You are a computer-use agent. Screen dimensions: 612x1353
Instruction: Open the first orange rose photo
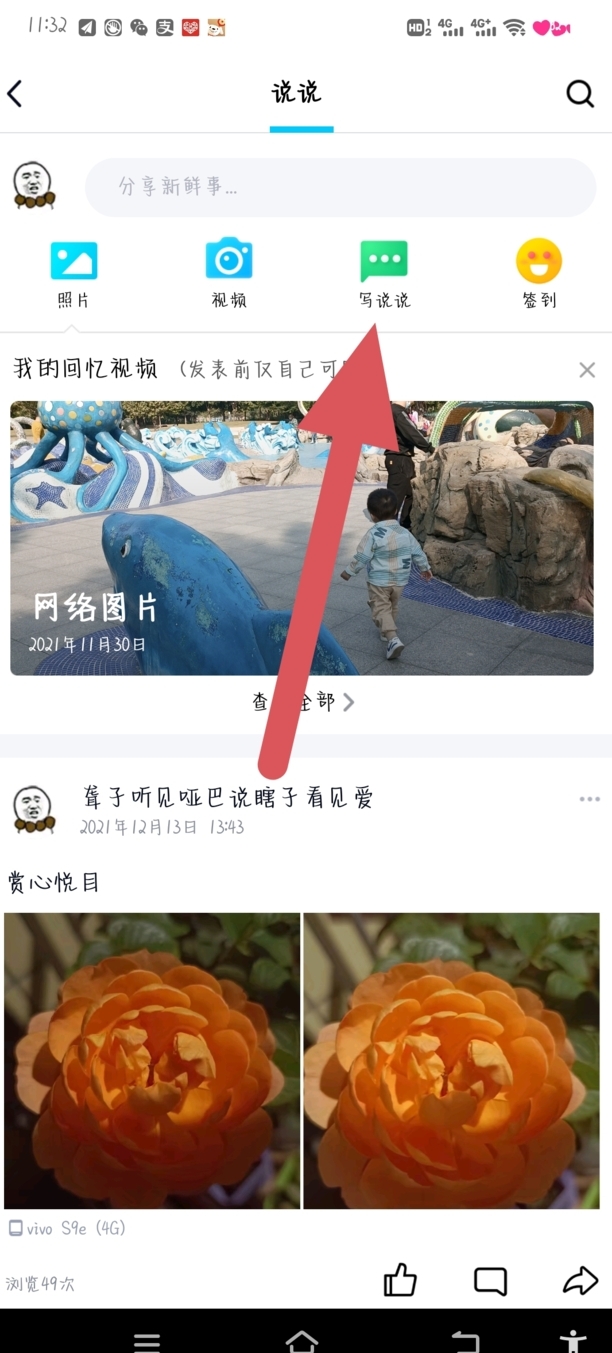point(152,1060)
